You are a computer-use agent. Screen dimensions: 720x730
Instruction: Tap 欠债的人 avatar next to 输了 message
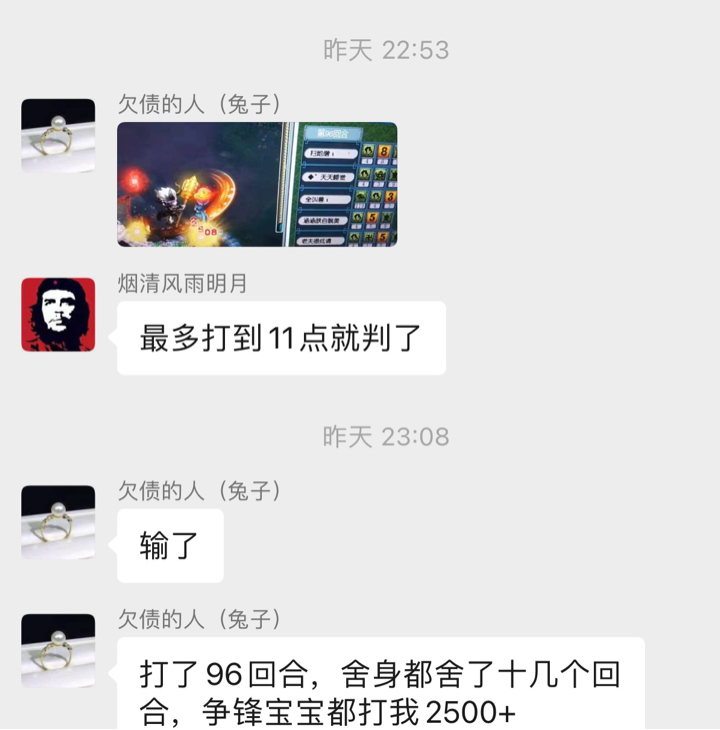click(58, 522)
